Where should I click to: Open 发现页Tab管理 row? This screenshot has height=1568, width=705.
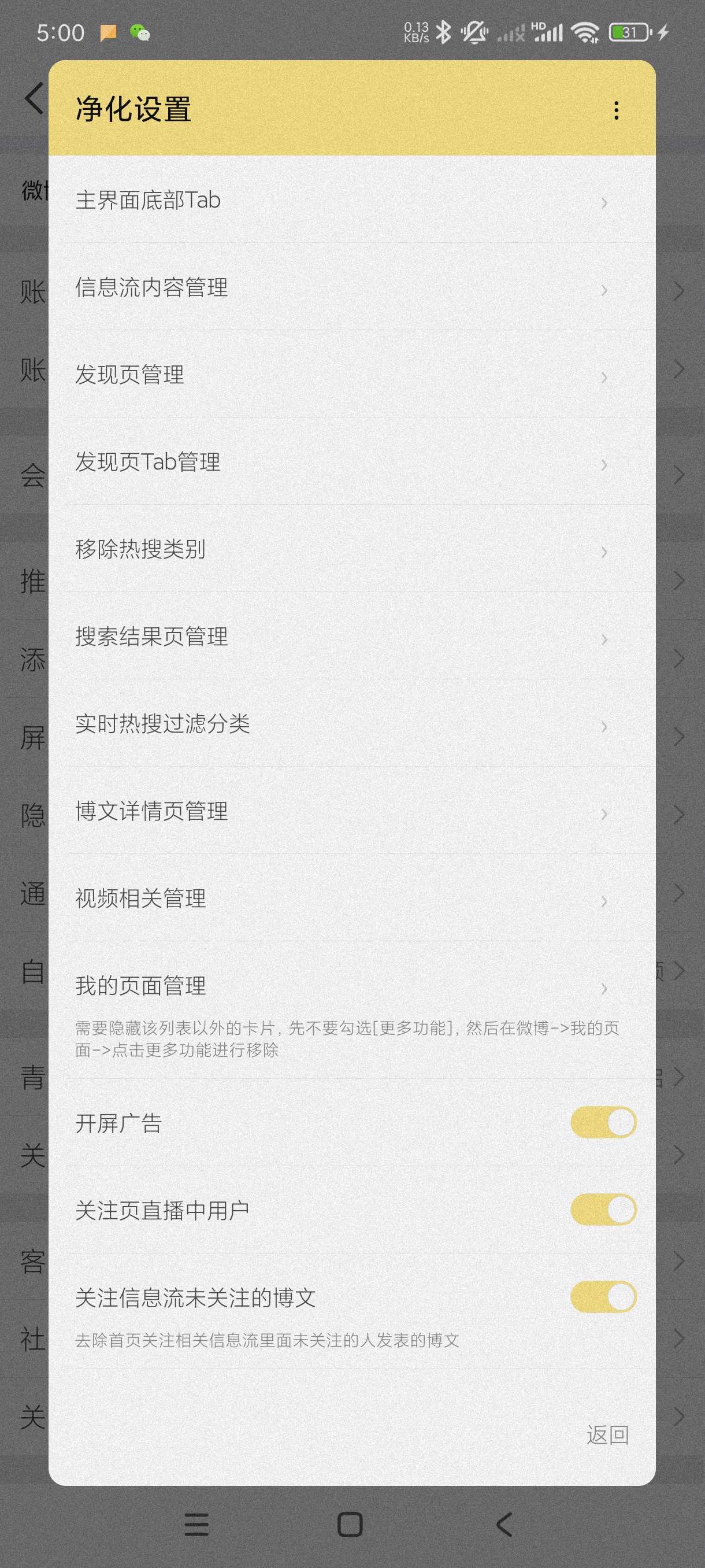(351, 462)
